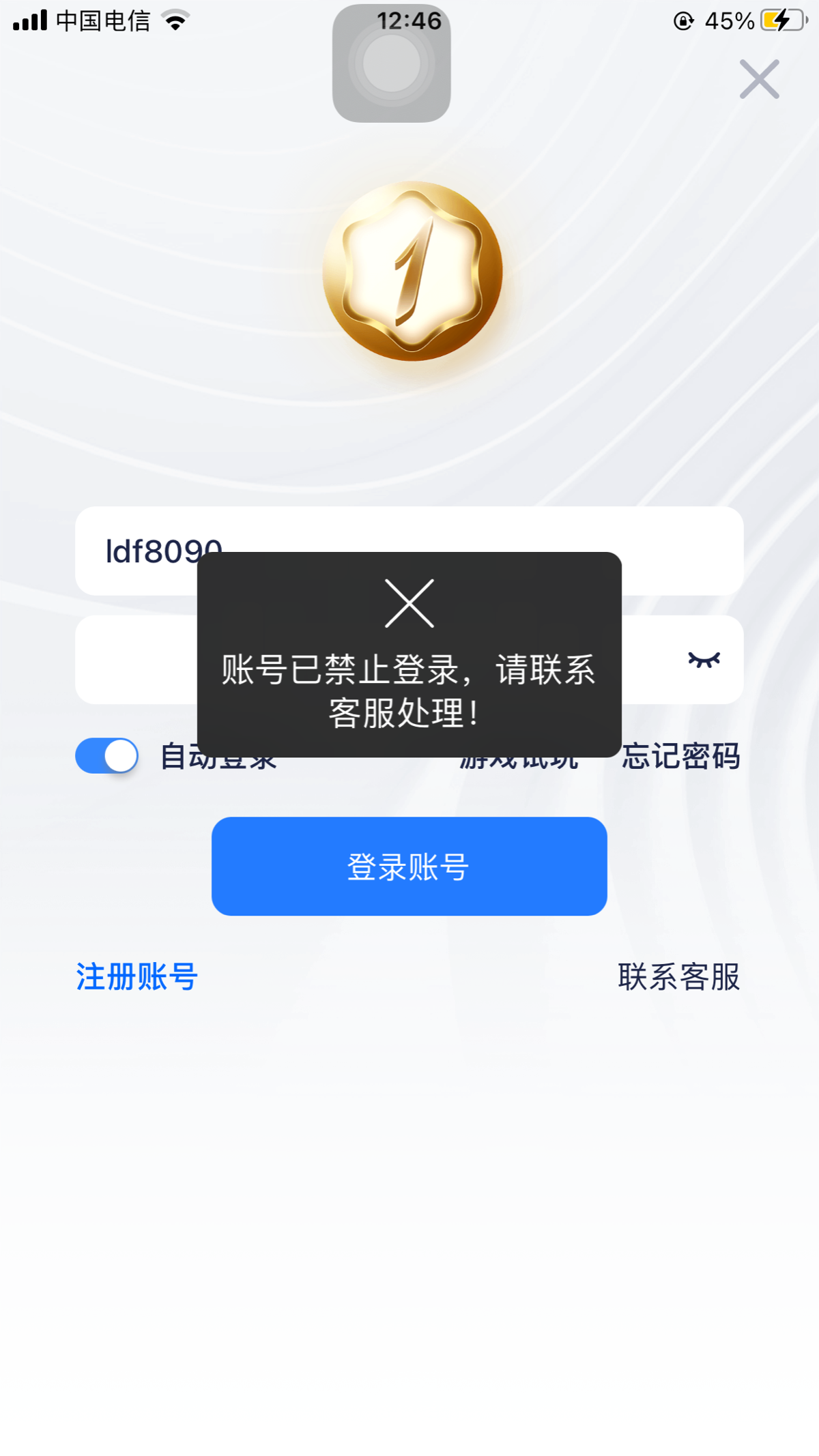Viewport: 819px width, 1456px height.
Task: Tap the 登录账号 button
Action: 409,866
